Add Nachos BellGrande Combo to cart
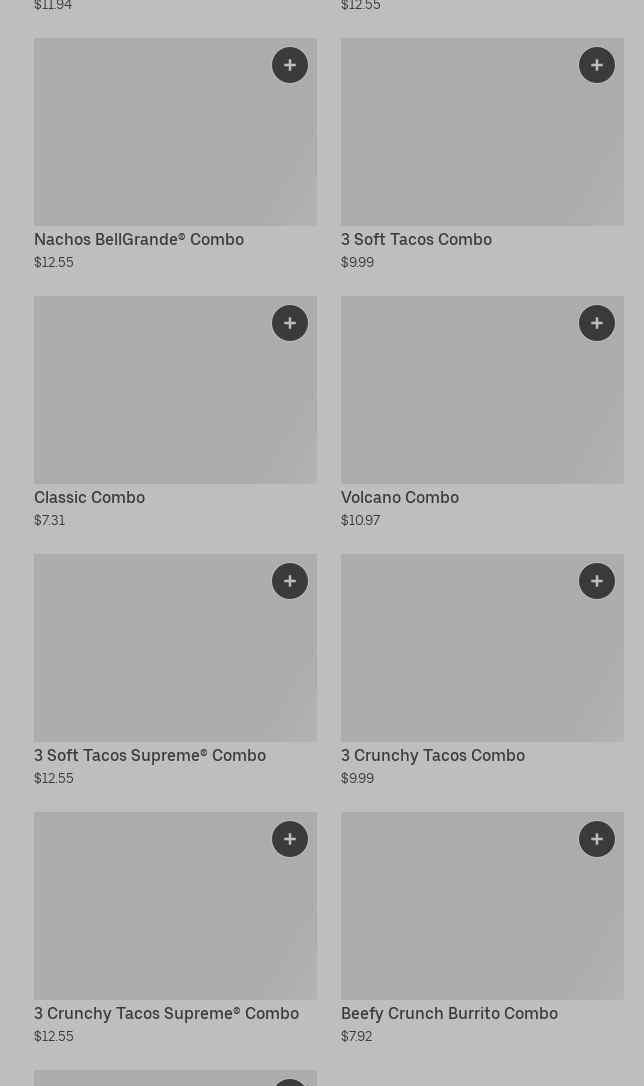 point(289,65)
